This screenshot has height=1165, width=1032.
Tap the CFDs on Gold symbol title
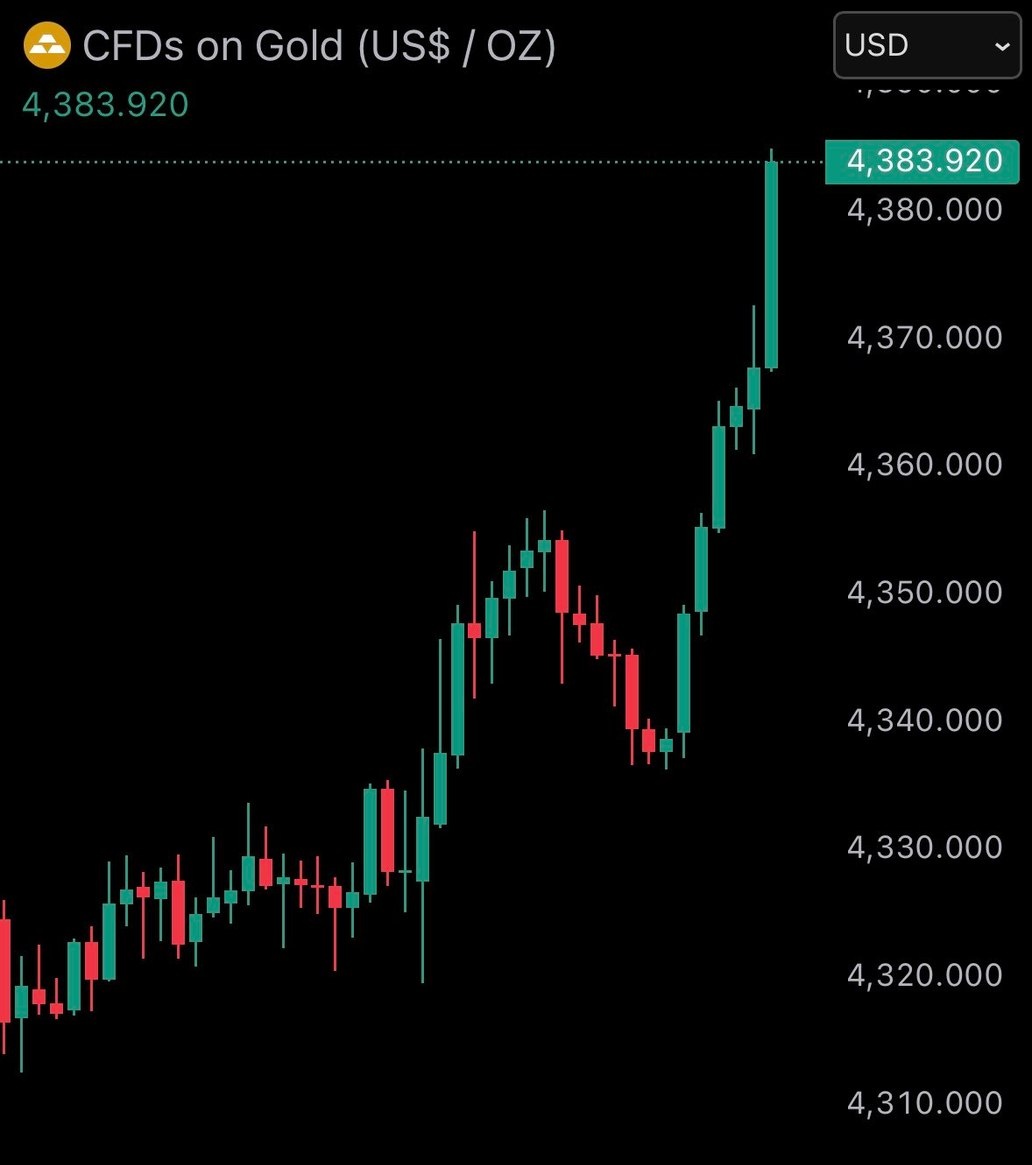click(x=318, y=46)
